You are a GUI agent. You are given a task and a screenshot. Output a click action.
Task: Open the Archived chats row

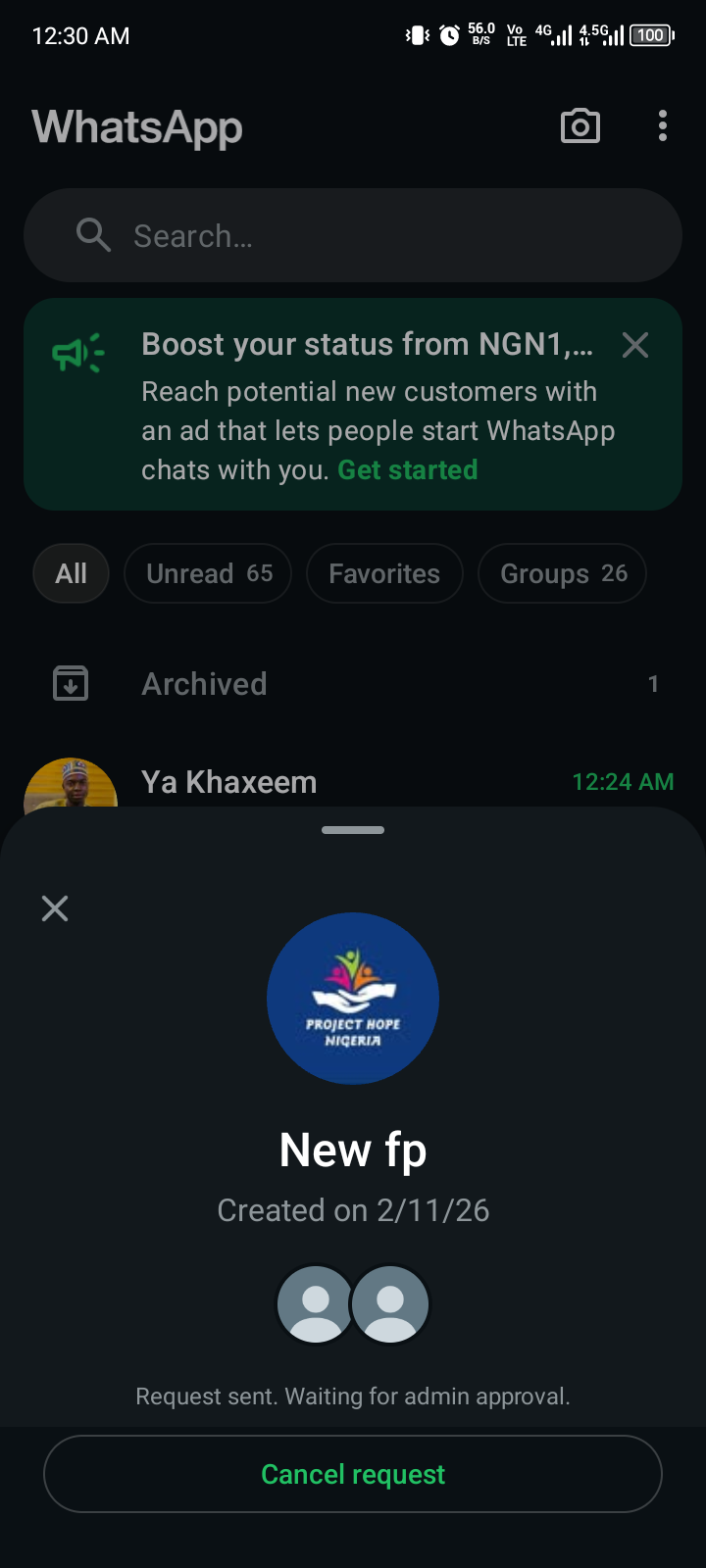pos(353,684)
